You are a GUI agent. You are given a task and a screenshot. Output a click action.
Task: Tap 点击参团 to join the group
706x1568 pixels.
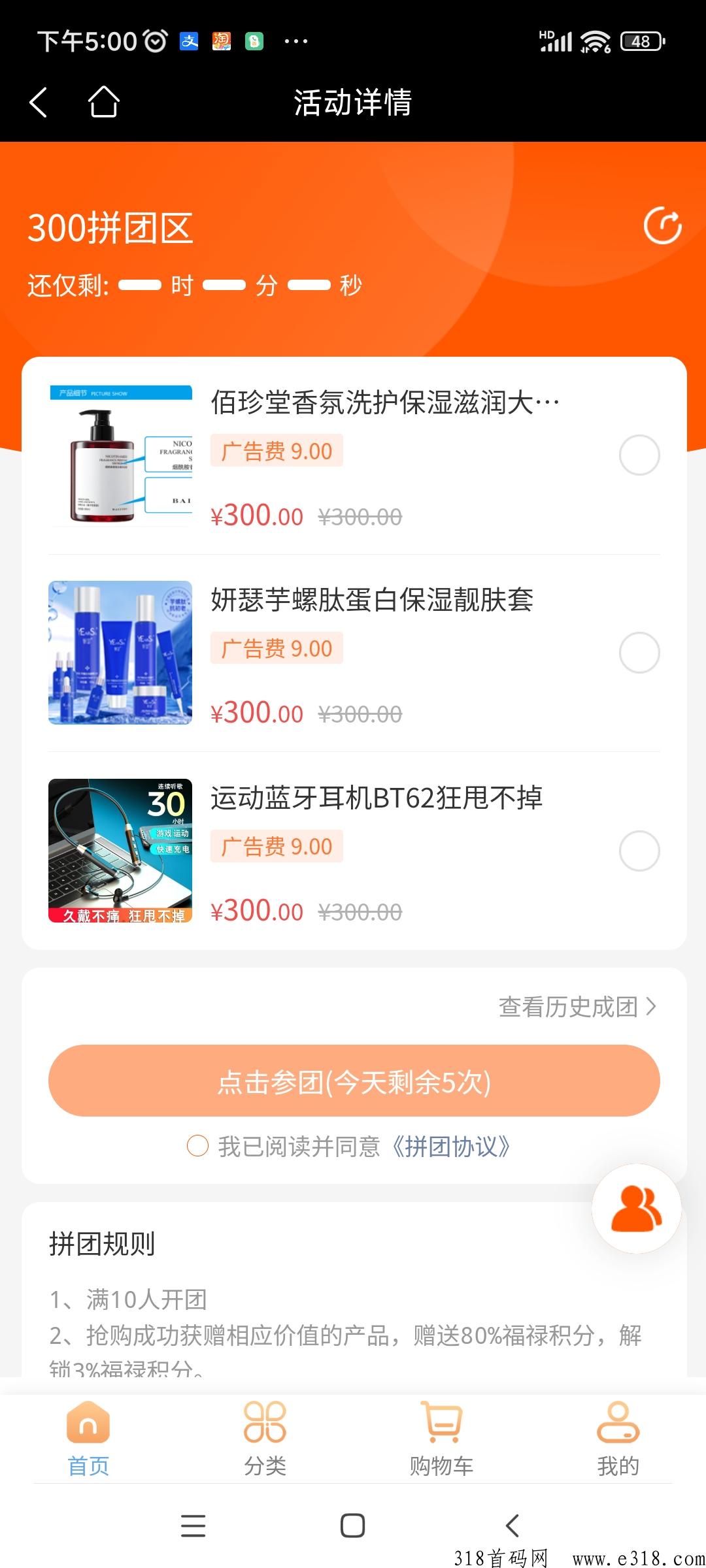[354, 1081]
